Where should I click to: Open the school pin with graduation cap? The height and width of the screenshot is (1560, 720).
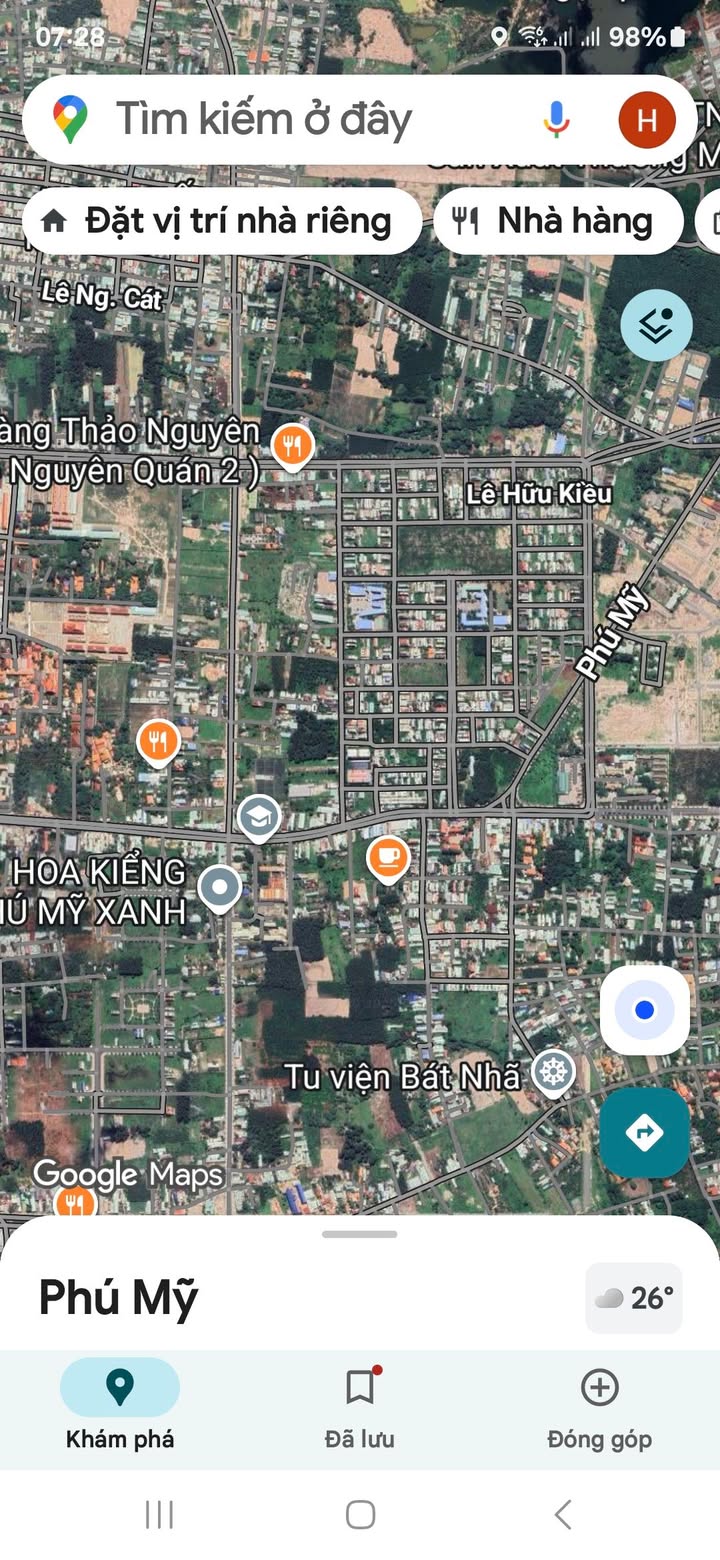pos(259,817)
